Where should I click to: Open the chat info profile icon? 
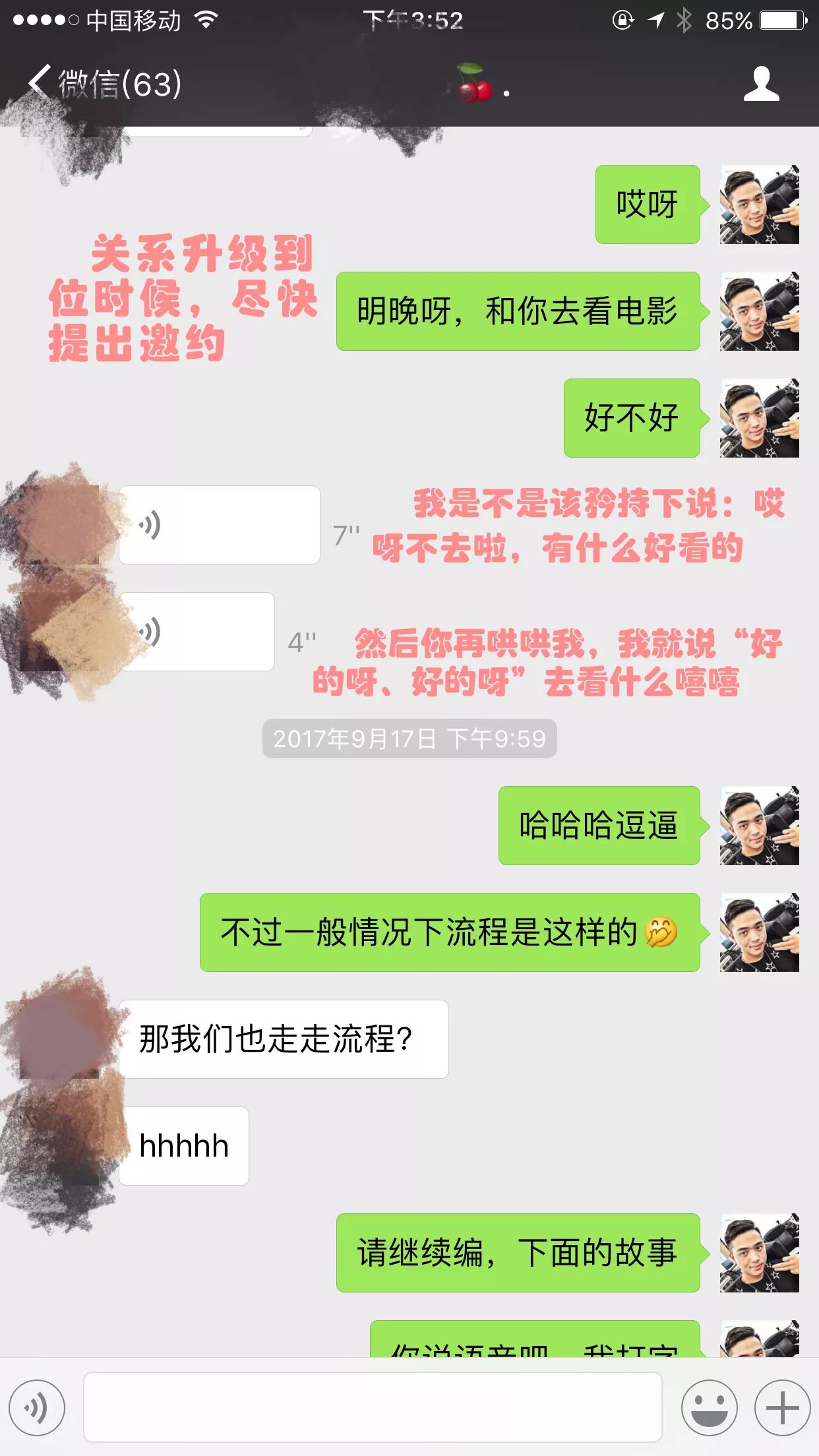click(x=762, y=84)
